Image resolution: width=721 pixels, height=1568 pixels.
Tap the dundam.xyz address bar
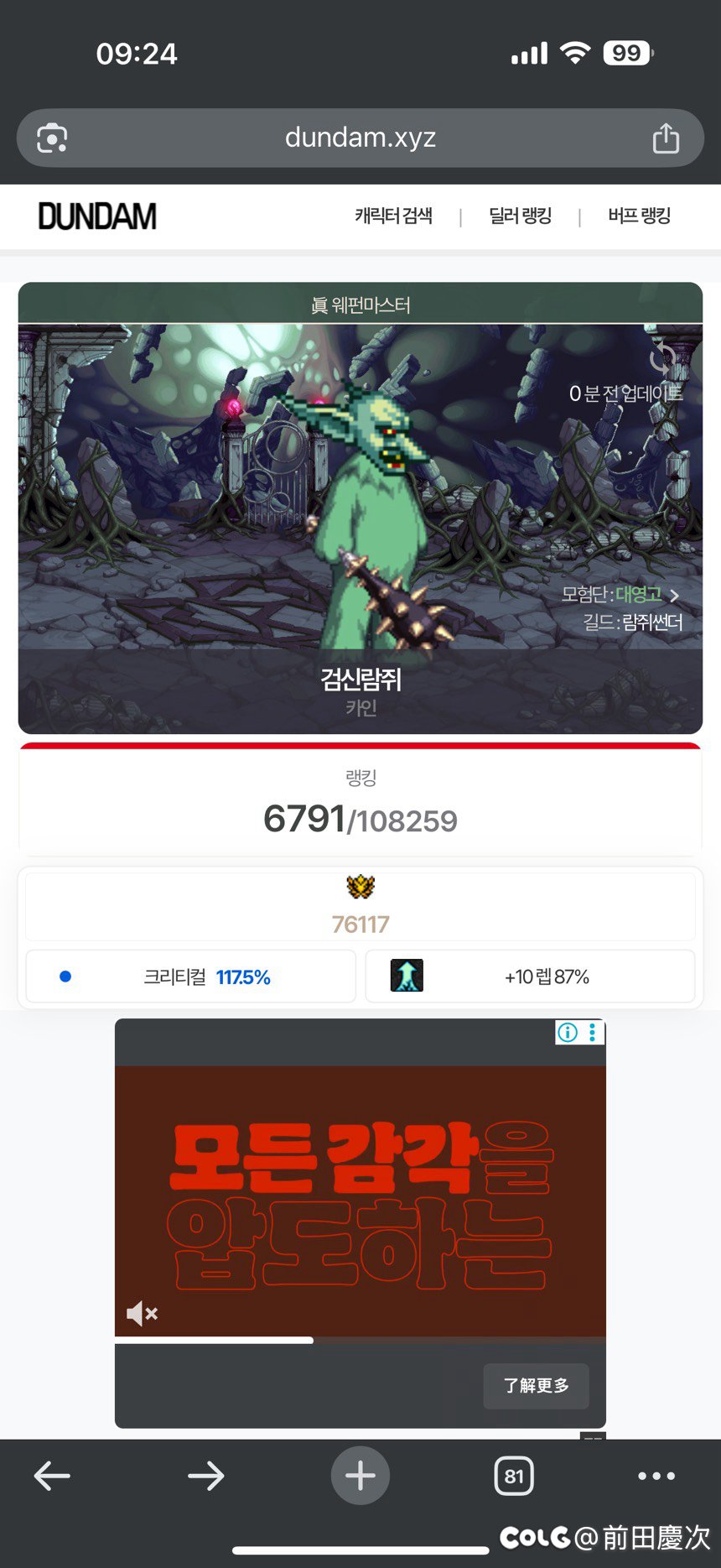tap(360, 138)
